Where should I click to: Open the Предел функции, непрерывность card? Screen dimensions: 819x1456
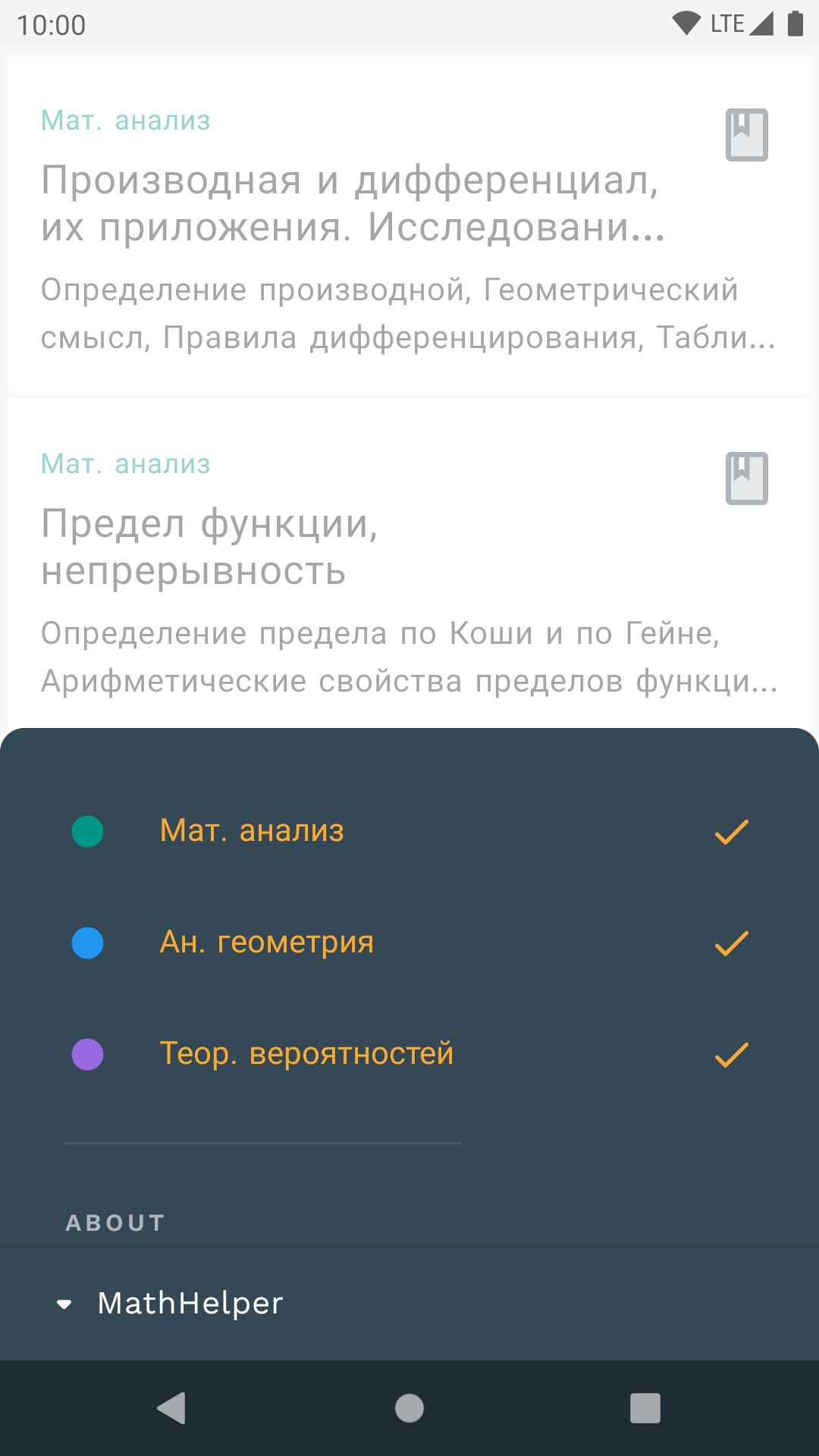click(x=409, y=564)
